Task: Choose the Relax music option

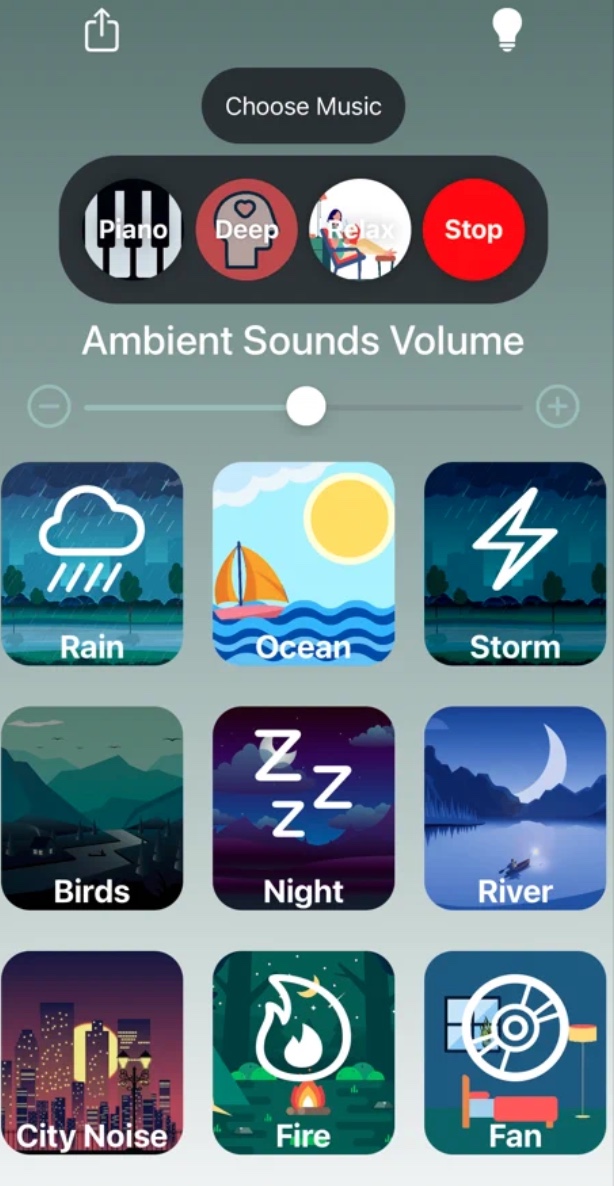Action: point(360,229)
